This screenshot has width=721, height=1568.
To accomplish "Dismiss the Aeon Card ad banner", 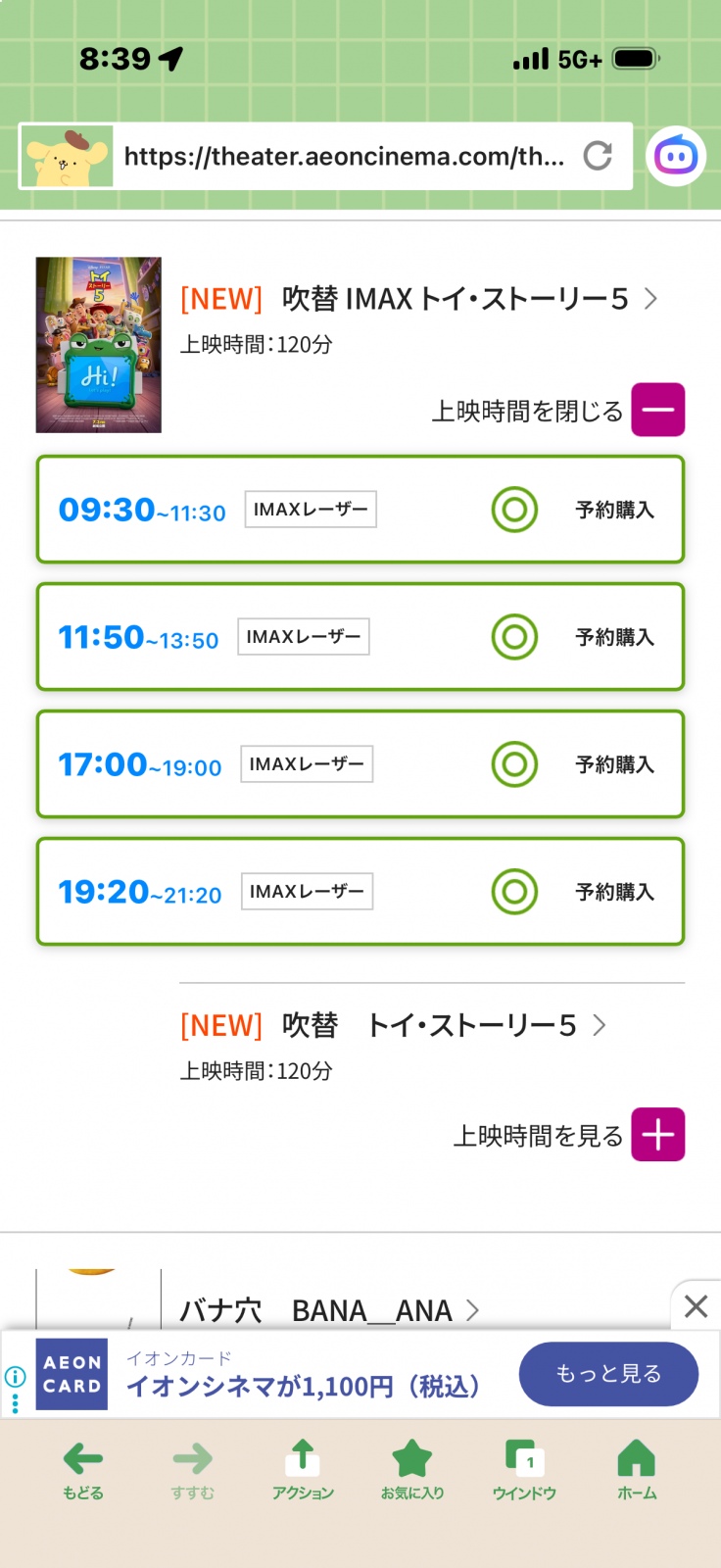I will coord(697,1305).
